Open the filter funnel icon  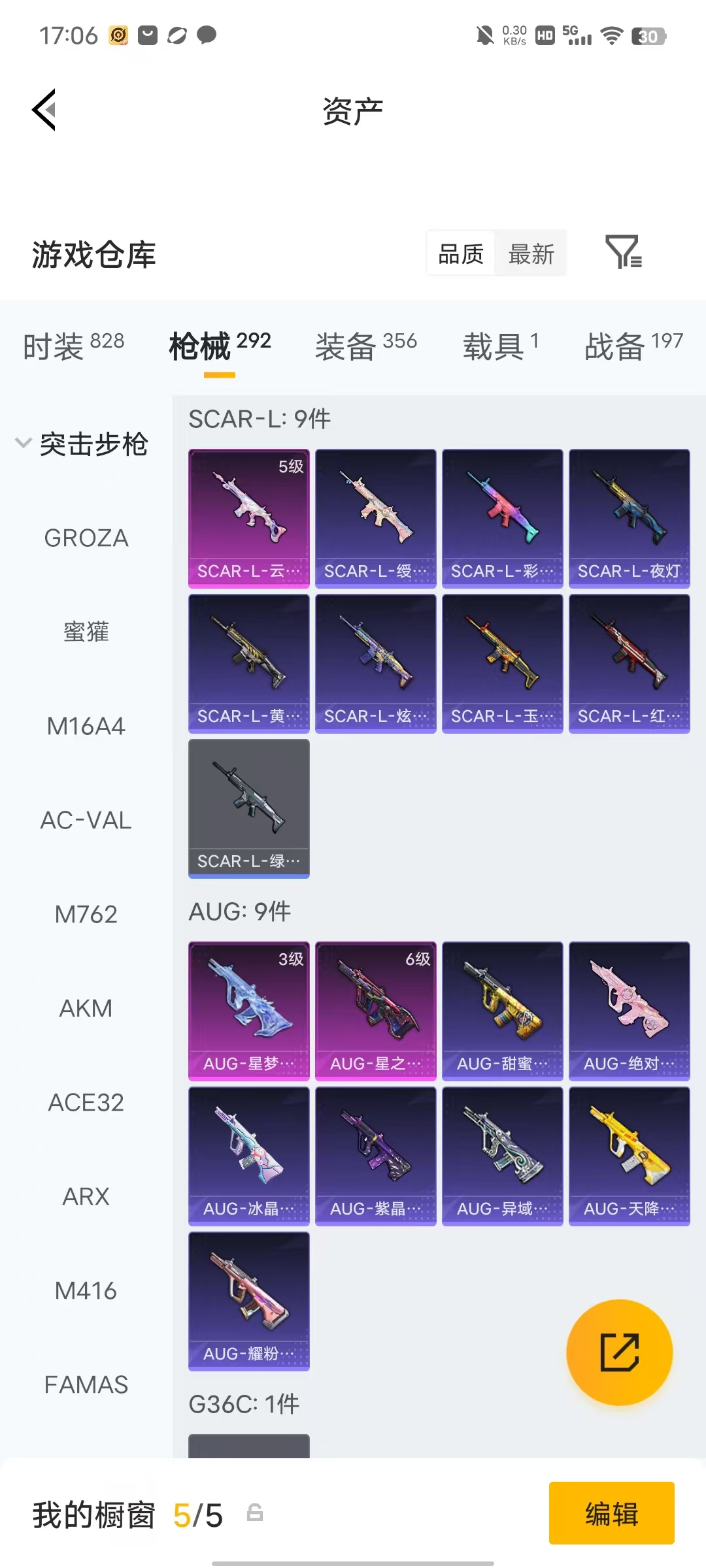click(624, 252)
